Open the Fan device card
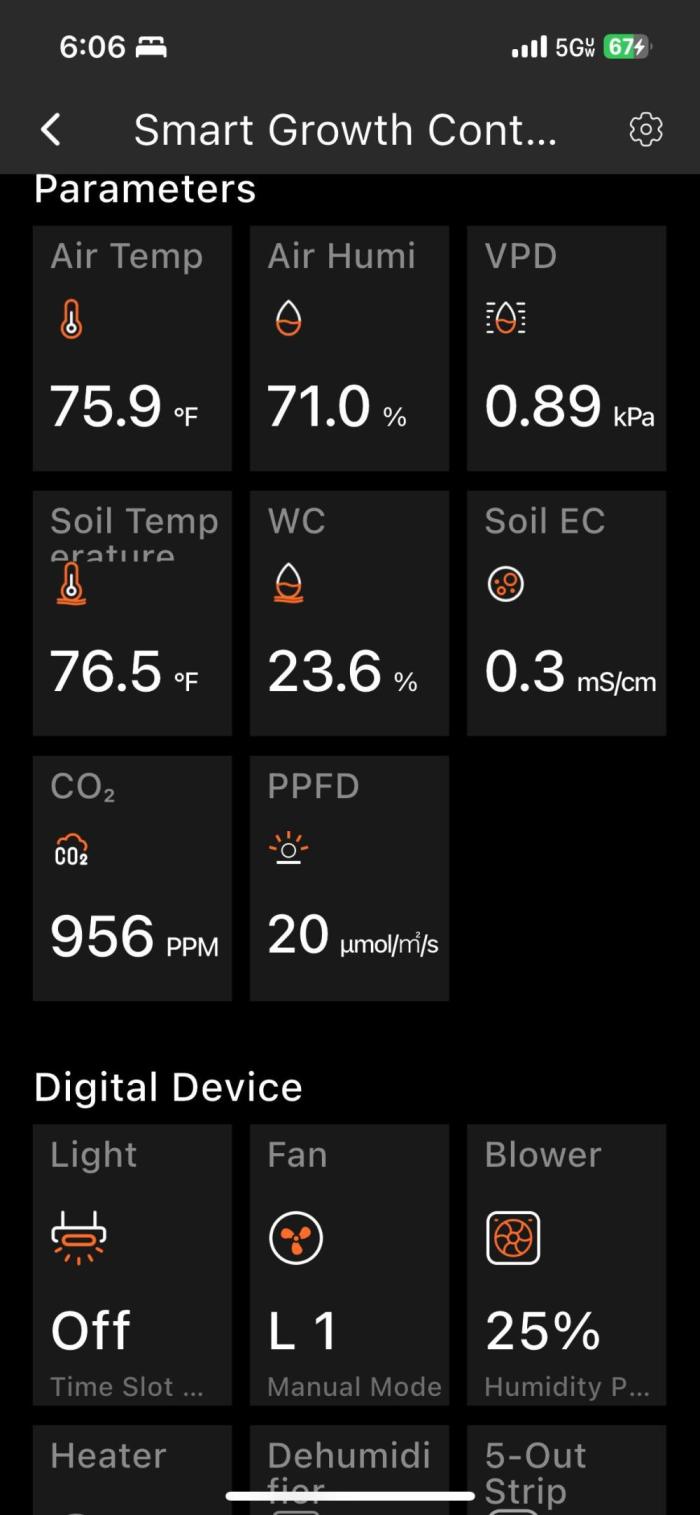700x1515 pixels. 349,1265
